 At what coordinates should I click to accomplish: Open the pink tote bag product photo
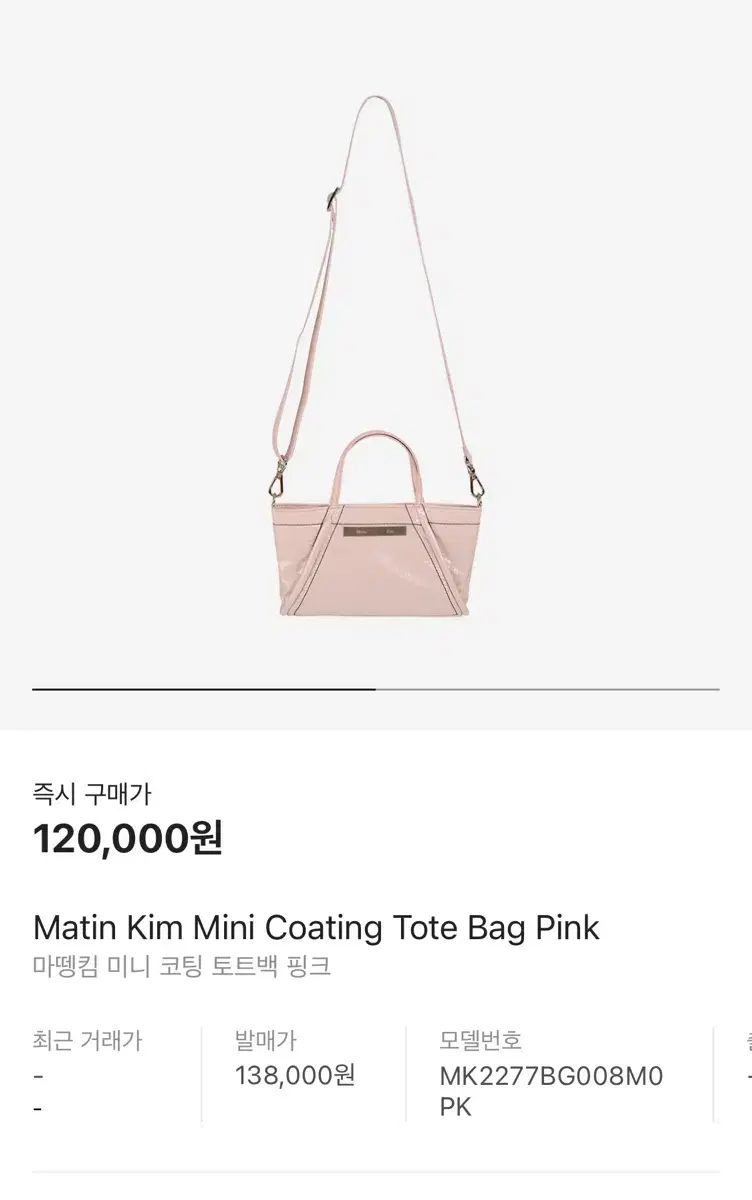point(376,360)
